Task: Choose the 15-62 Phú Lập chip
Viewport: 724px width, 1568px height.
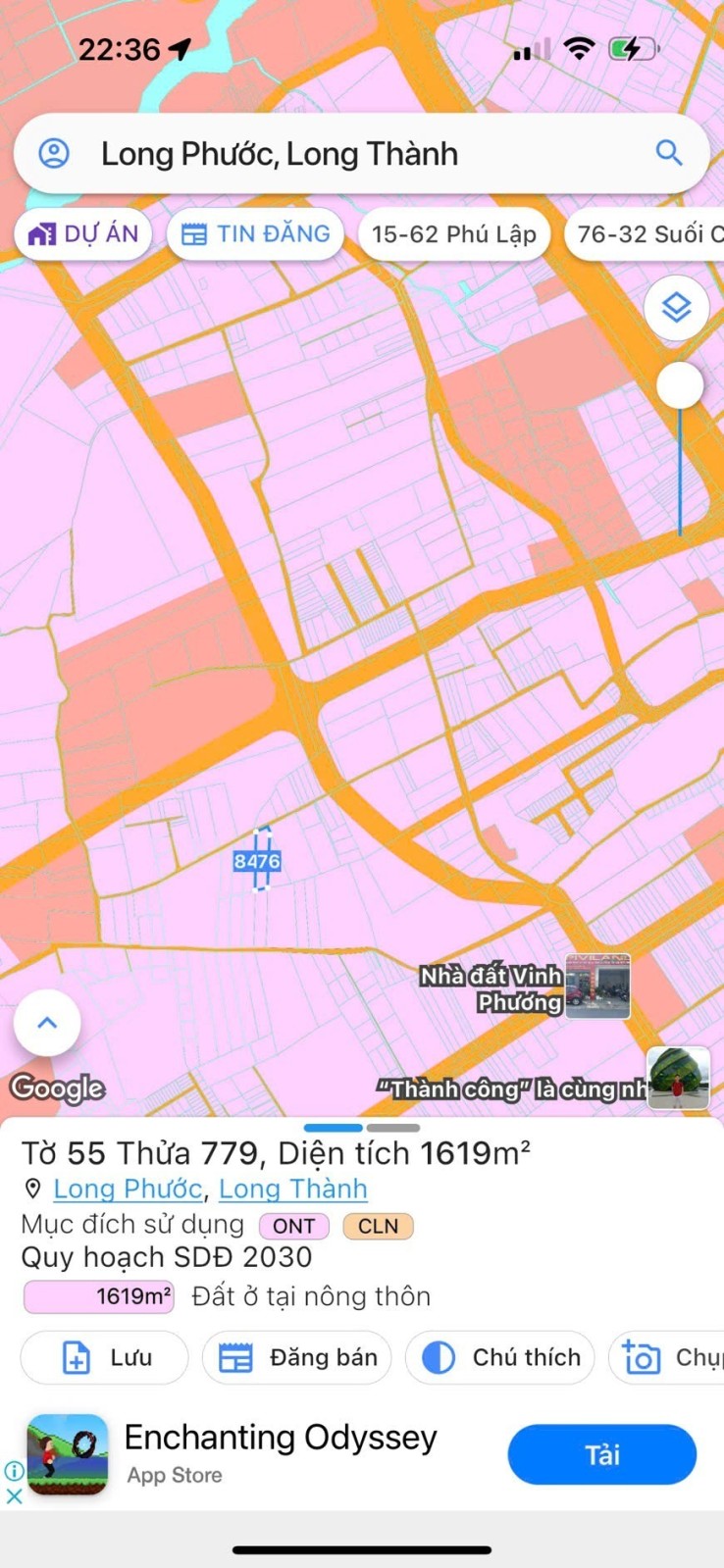Action: click(x=453, y=234)
